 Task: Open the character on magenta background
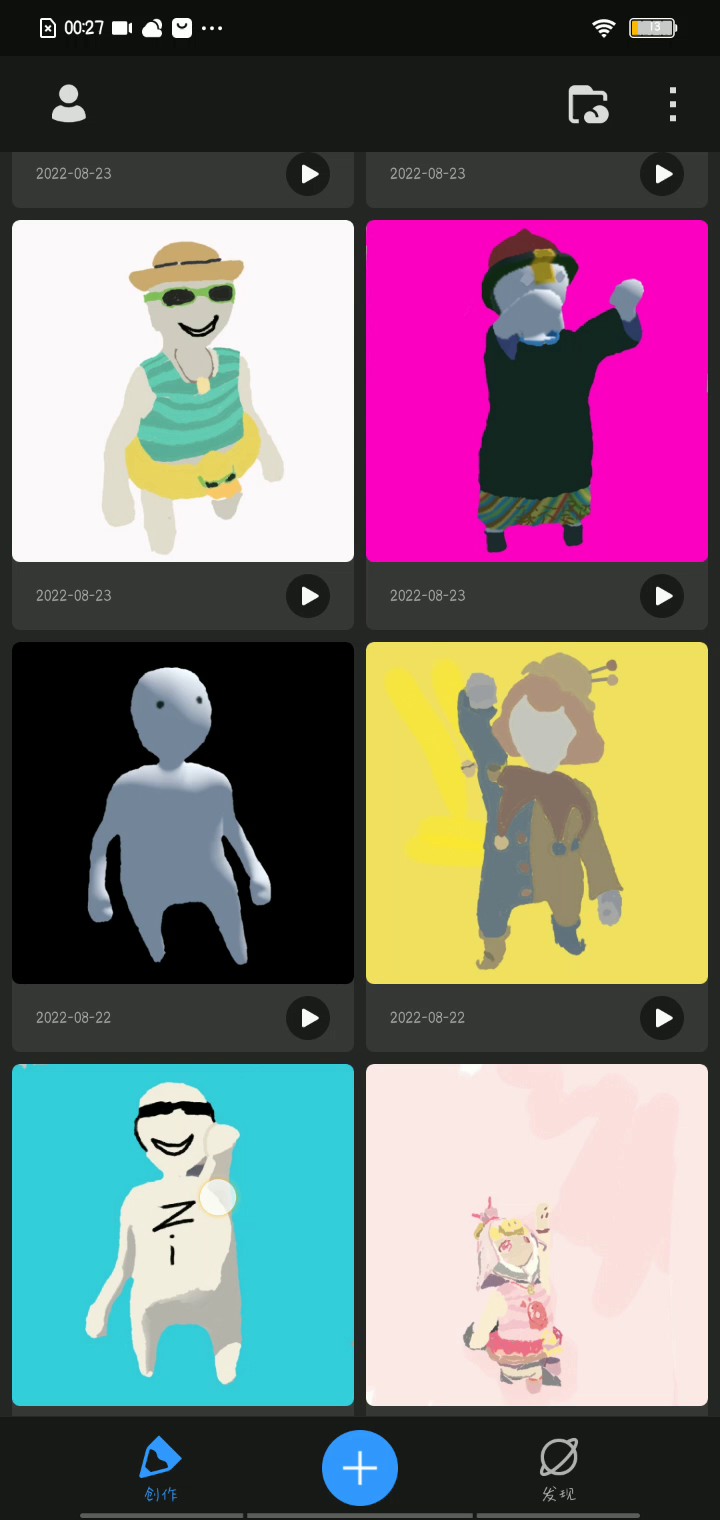[x=537, y=391]
